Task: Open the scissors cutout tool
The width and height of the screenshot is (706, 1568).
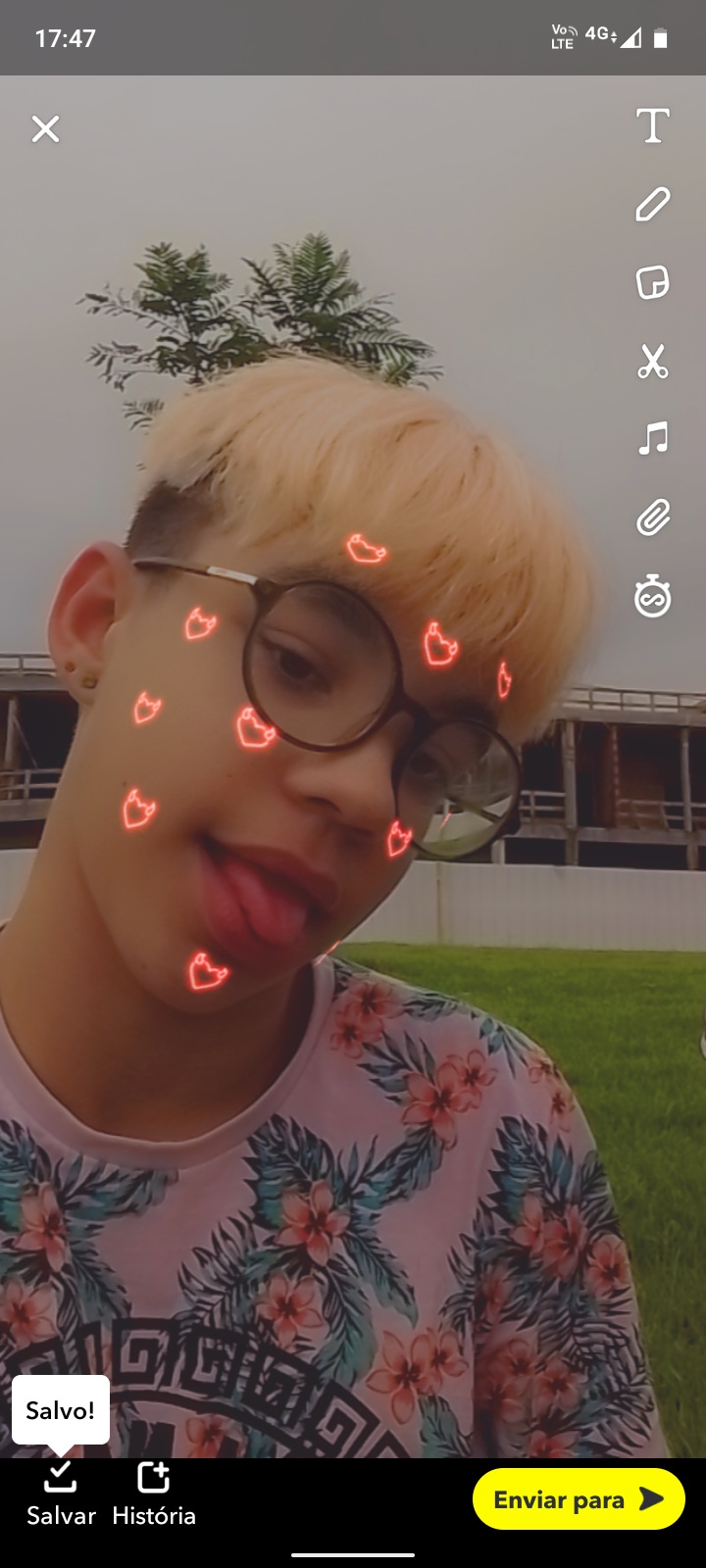Action: (x=653, y=361)
